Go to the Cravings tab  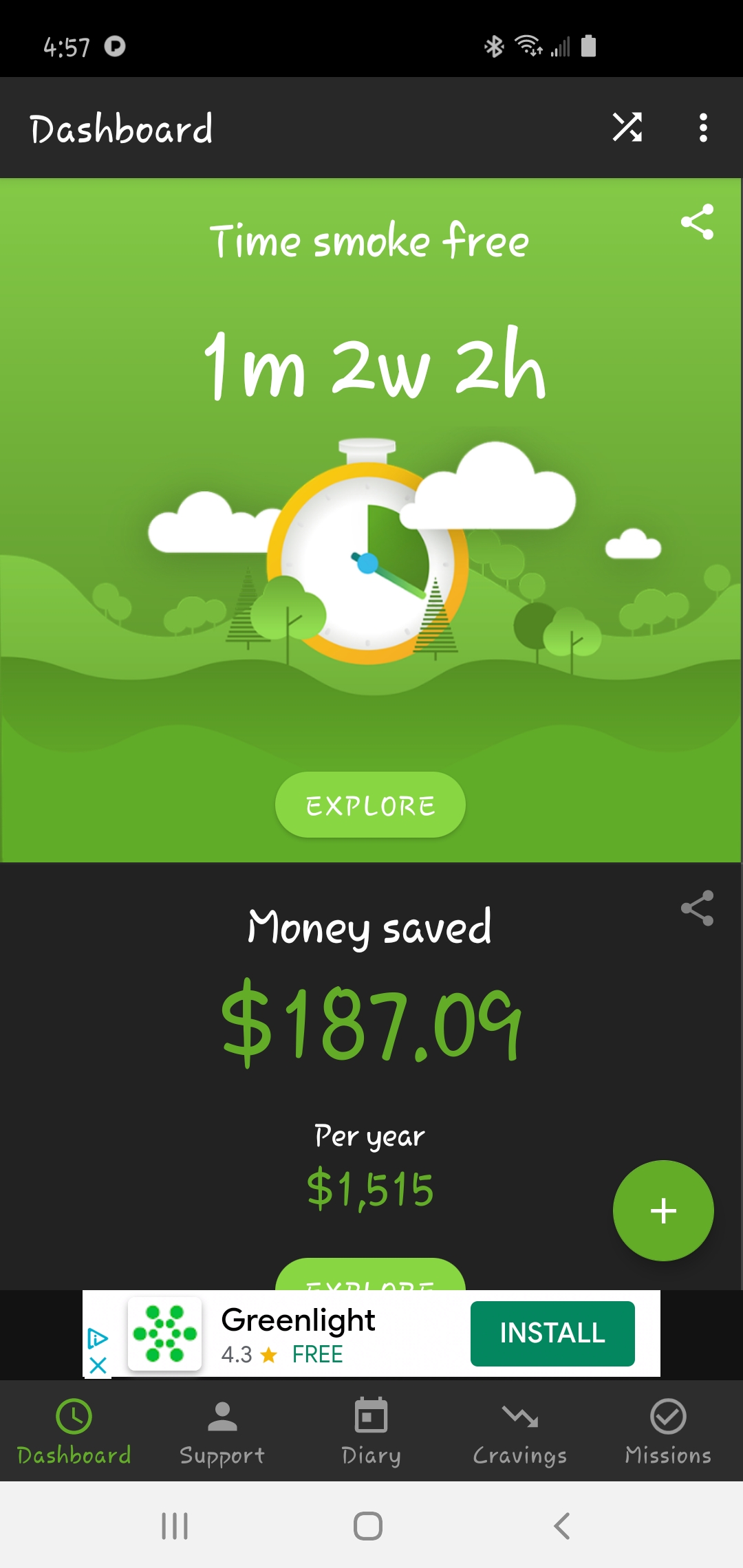pyautogui.click(x=519, y=1432)
